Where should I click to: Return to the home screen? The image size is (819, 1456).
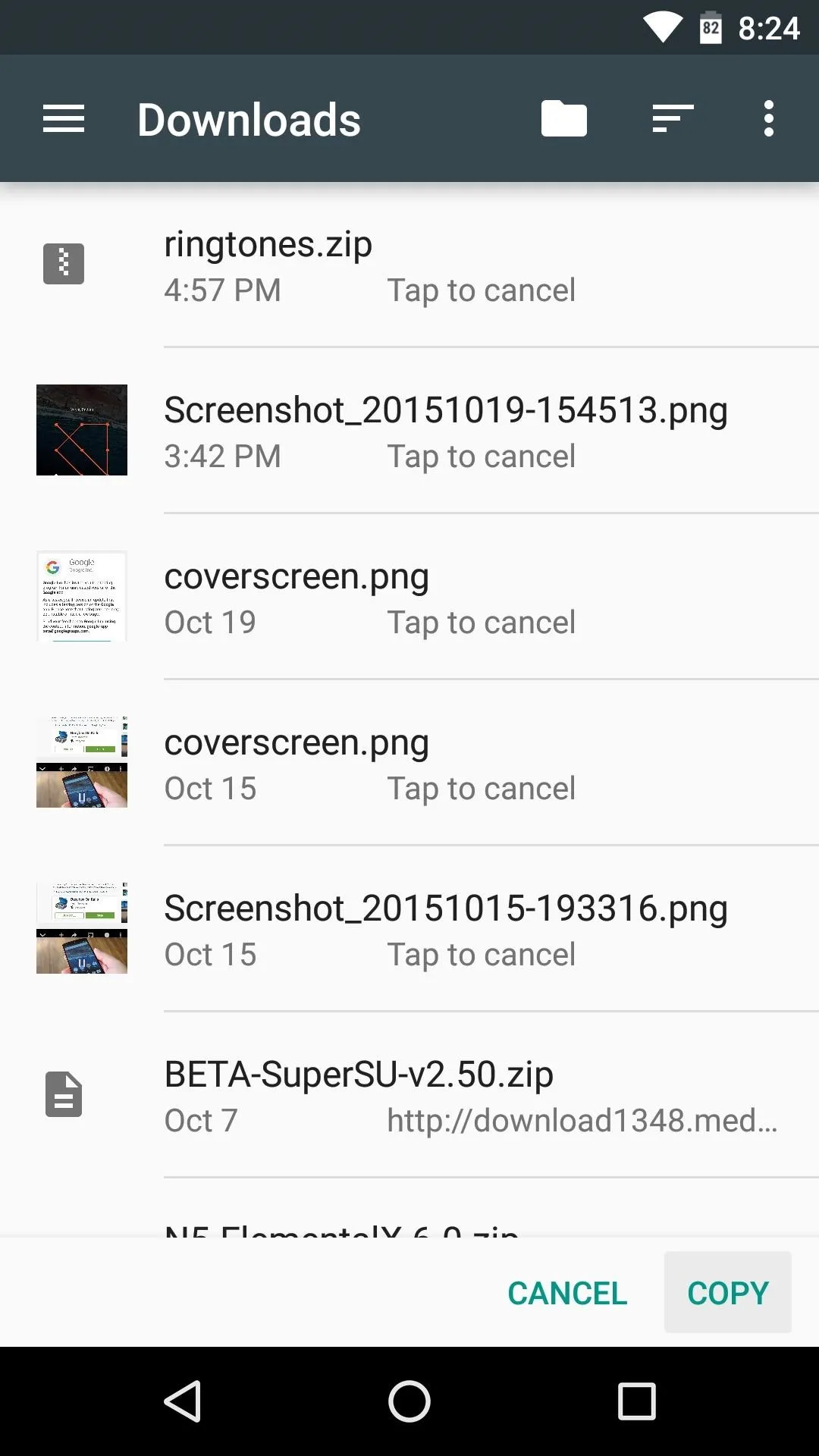pos(409,1401)
